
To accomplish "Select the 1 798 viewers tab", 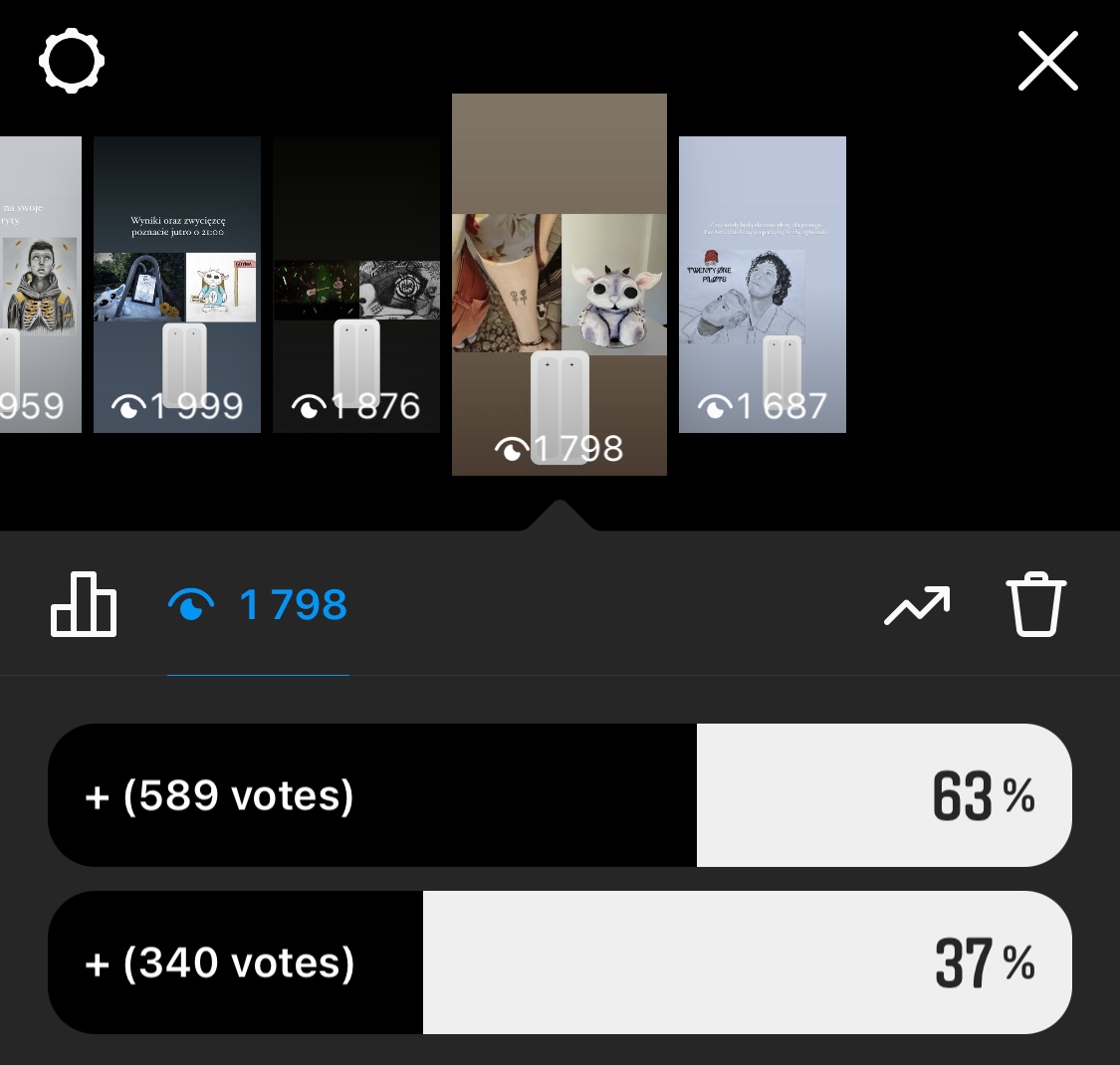I will click(x=258, y=604).
